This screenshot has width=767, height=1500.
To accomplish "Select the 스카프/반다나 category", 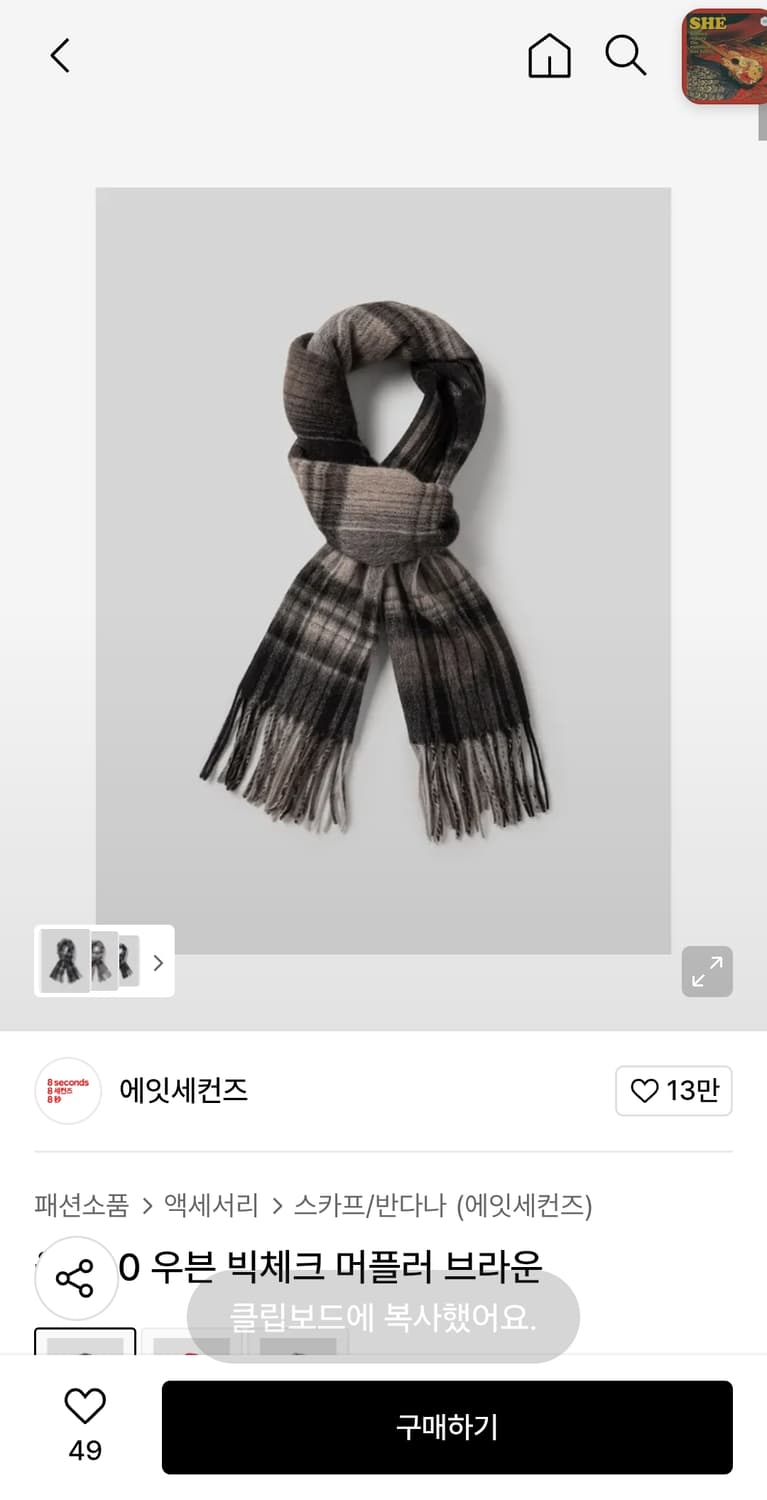I will point(363,1207).
